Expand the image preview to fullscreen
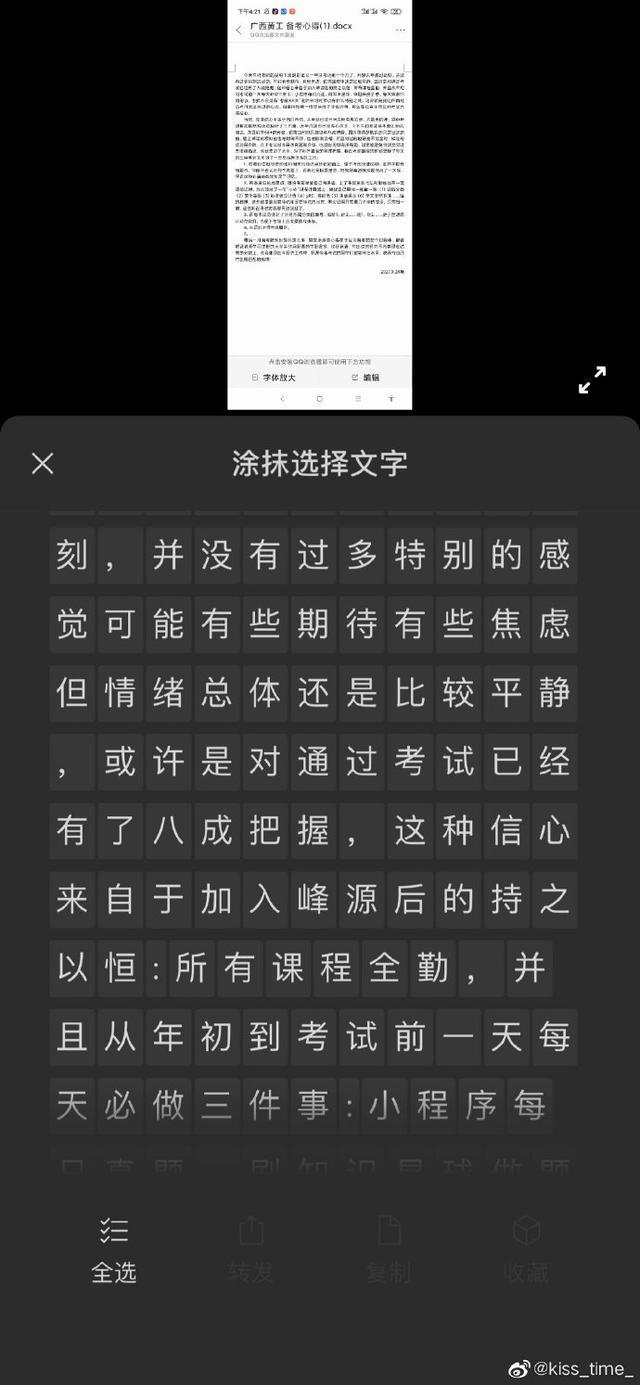Screen dimensions: 640x1385 [x=592, y=379]
